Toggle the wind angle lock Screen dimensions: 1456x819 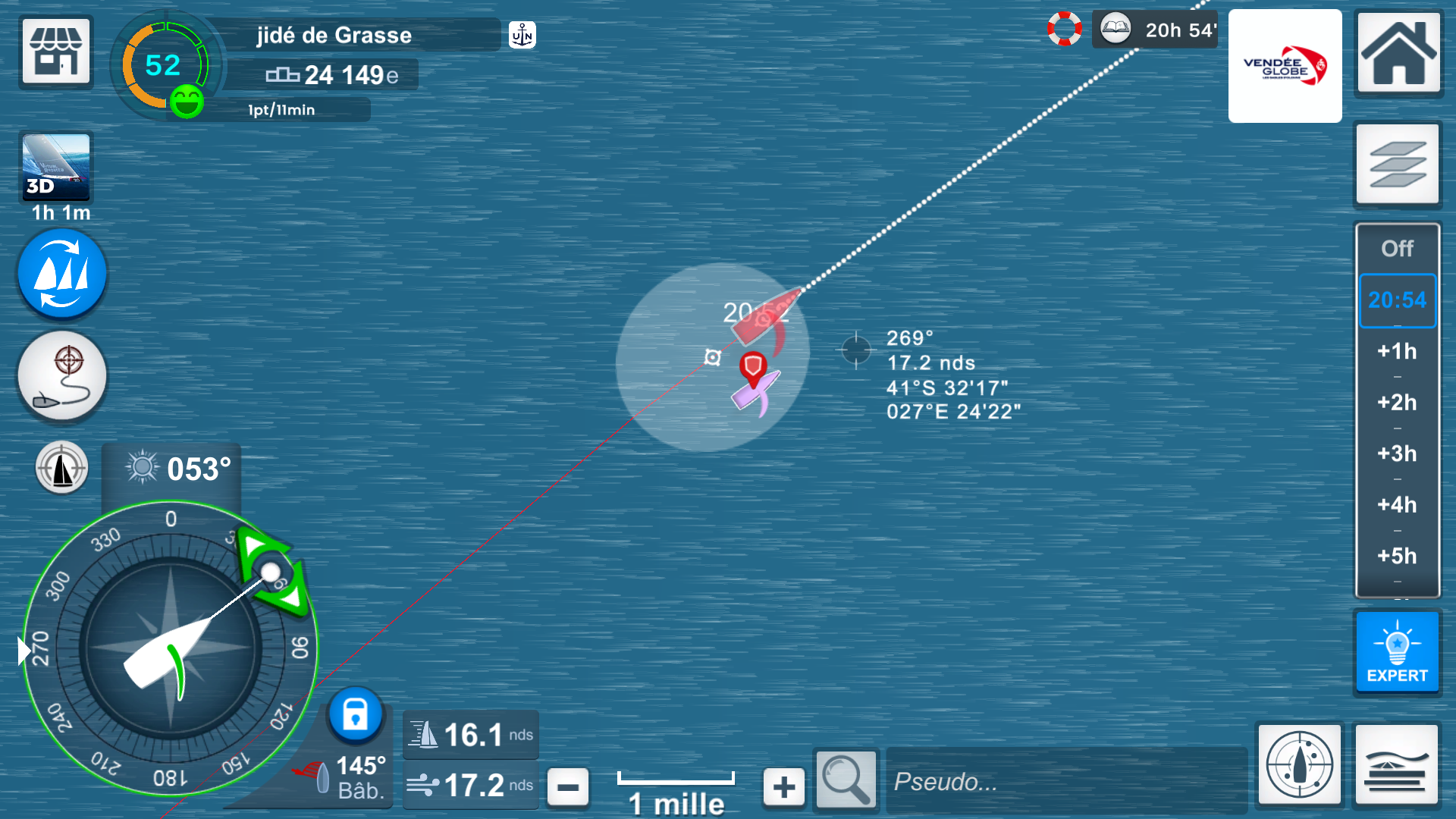pos(355,714)
